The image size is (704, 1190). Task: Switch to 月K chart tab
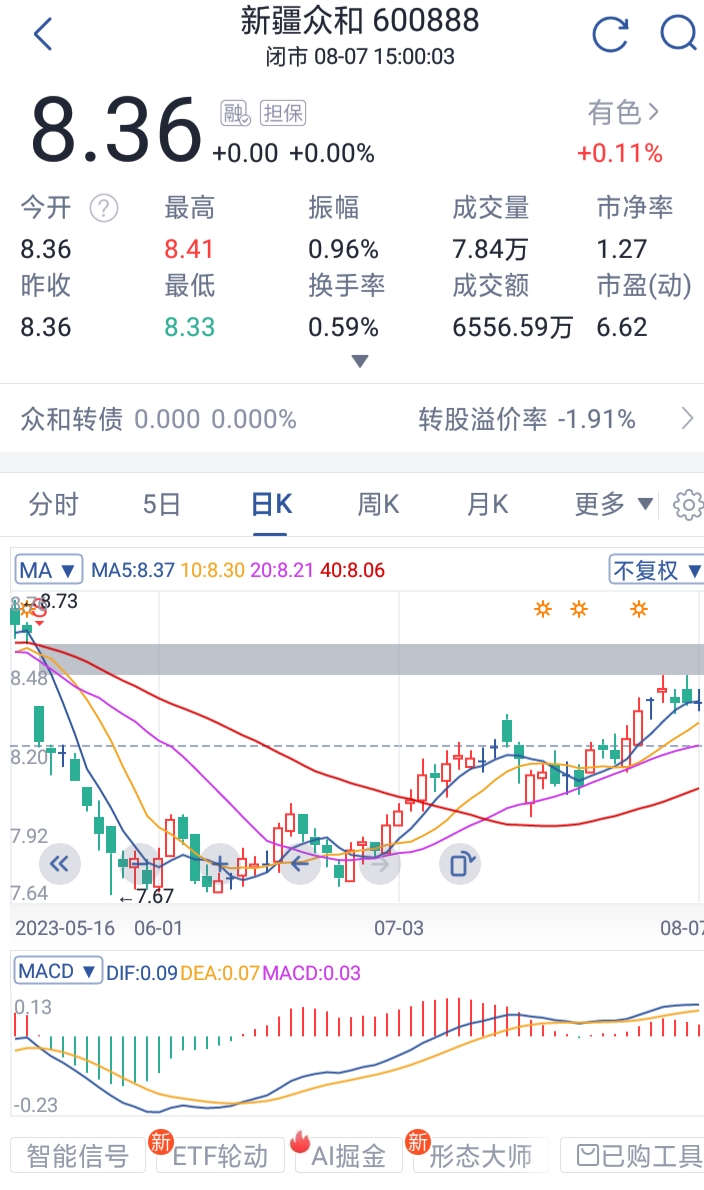tap(487, 505)
